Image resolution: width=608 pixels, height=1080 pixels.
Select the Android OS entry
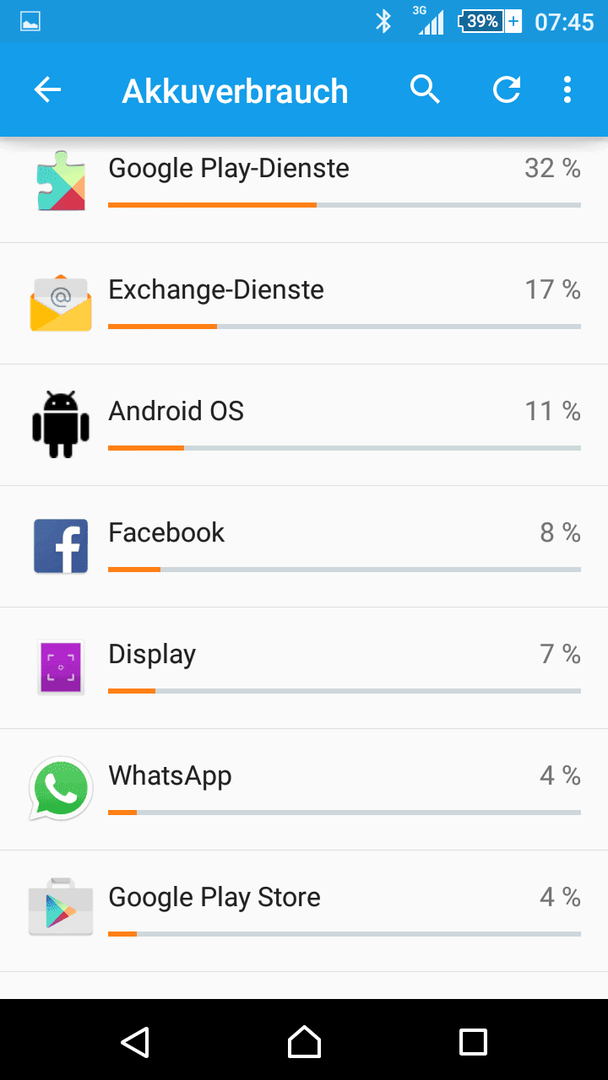pyautogui.click(x=304, y=425)
